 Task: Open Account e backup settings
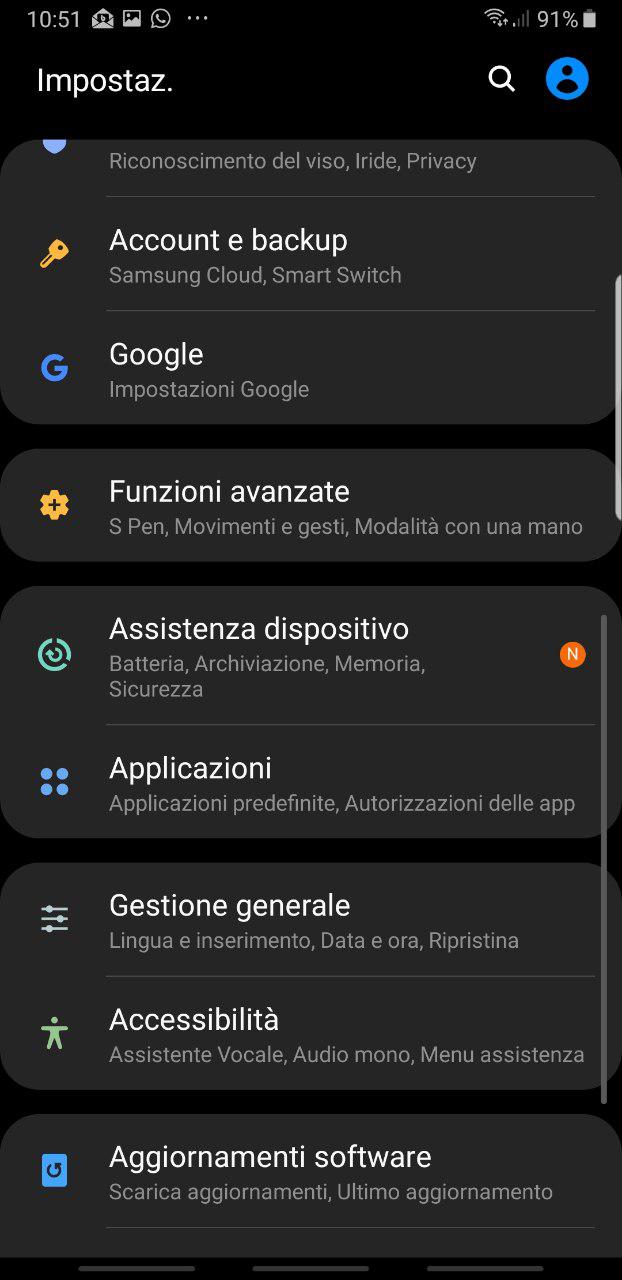[x=311, y=254]
